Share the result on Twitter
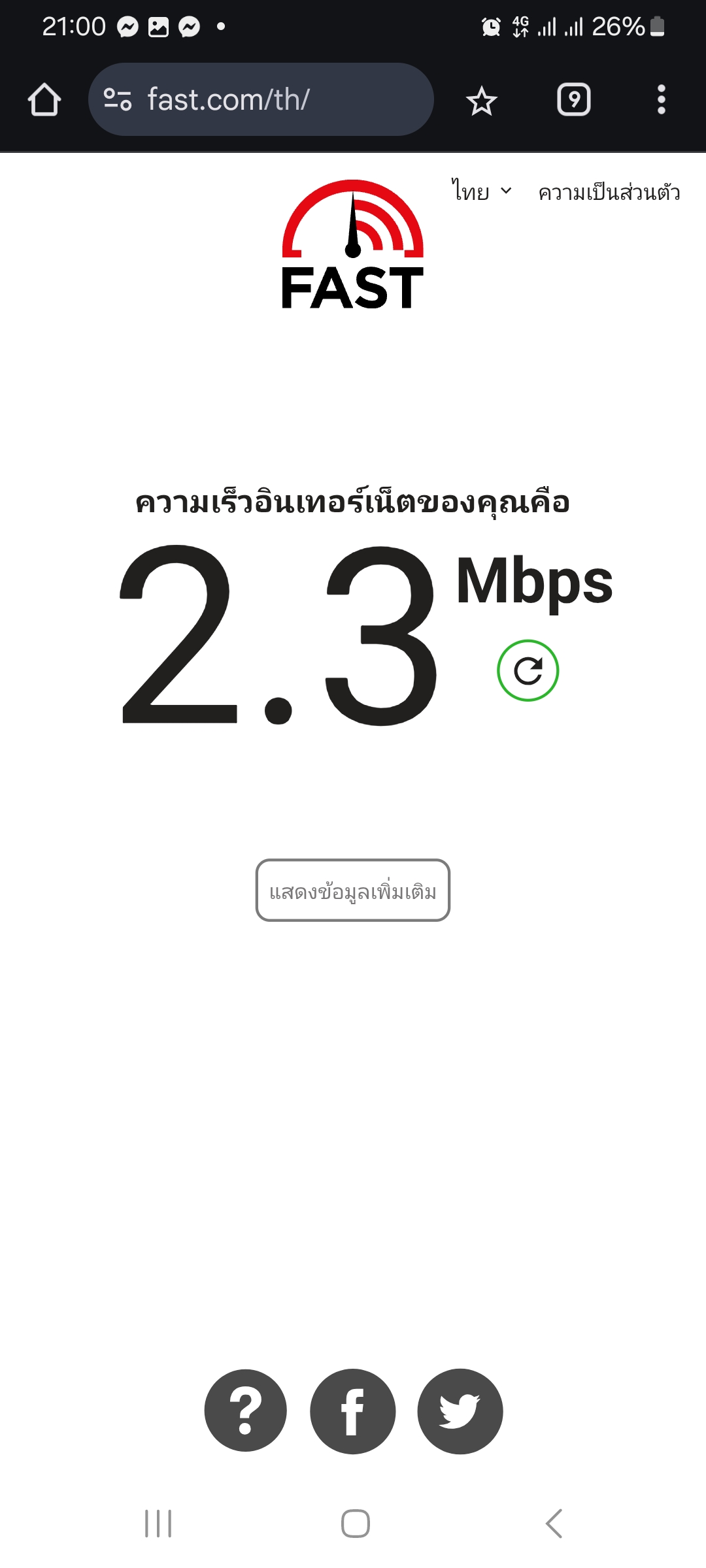 pos(460,1411)
